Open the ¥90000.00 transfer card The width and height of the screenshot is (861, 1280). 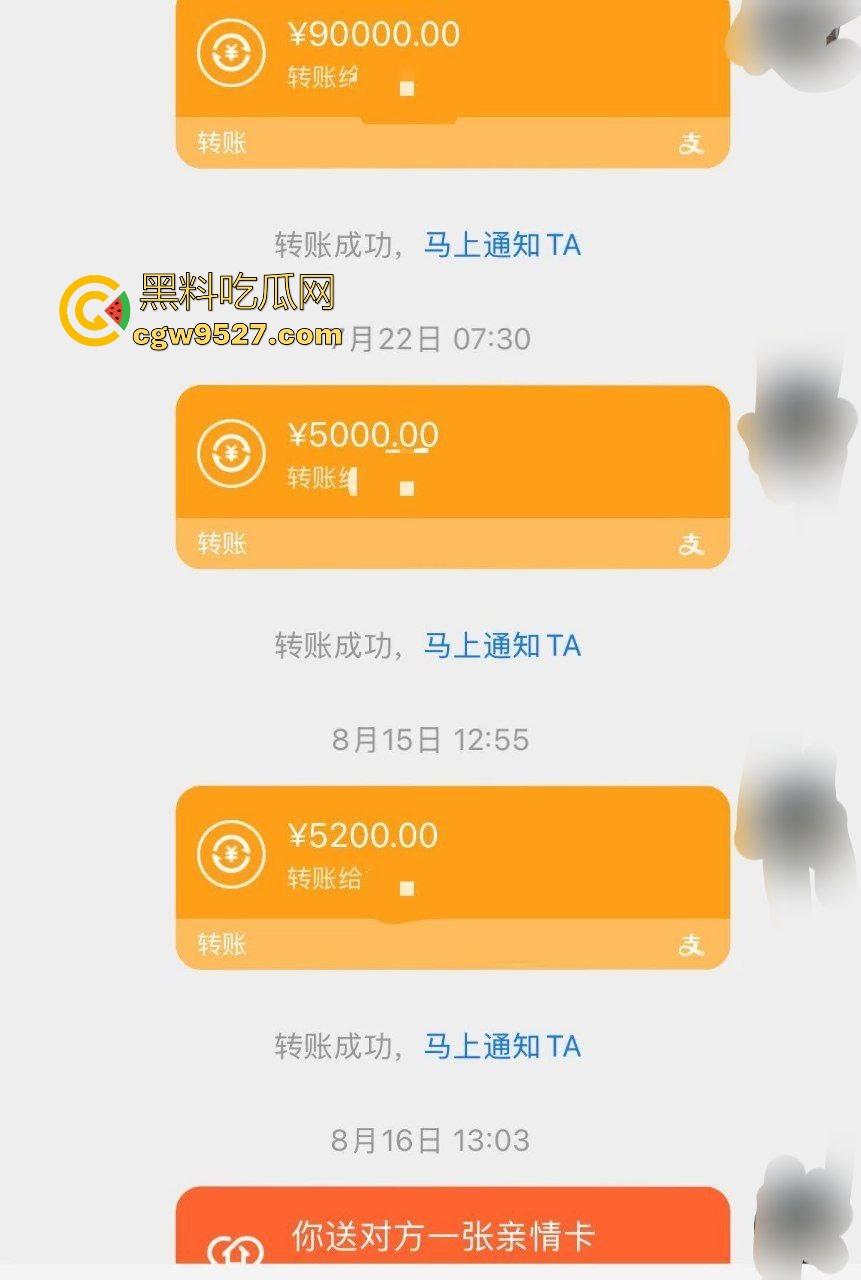click(x=452, y=70)
